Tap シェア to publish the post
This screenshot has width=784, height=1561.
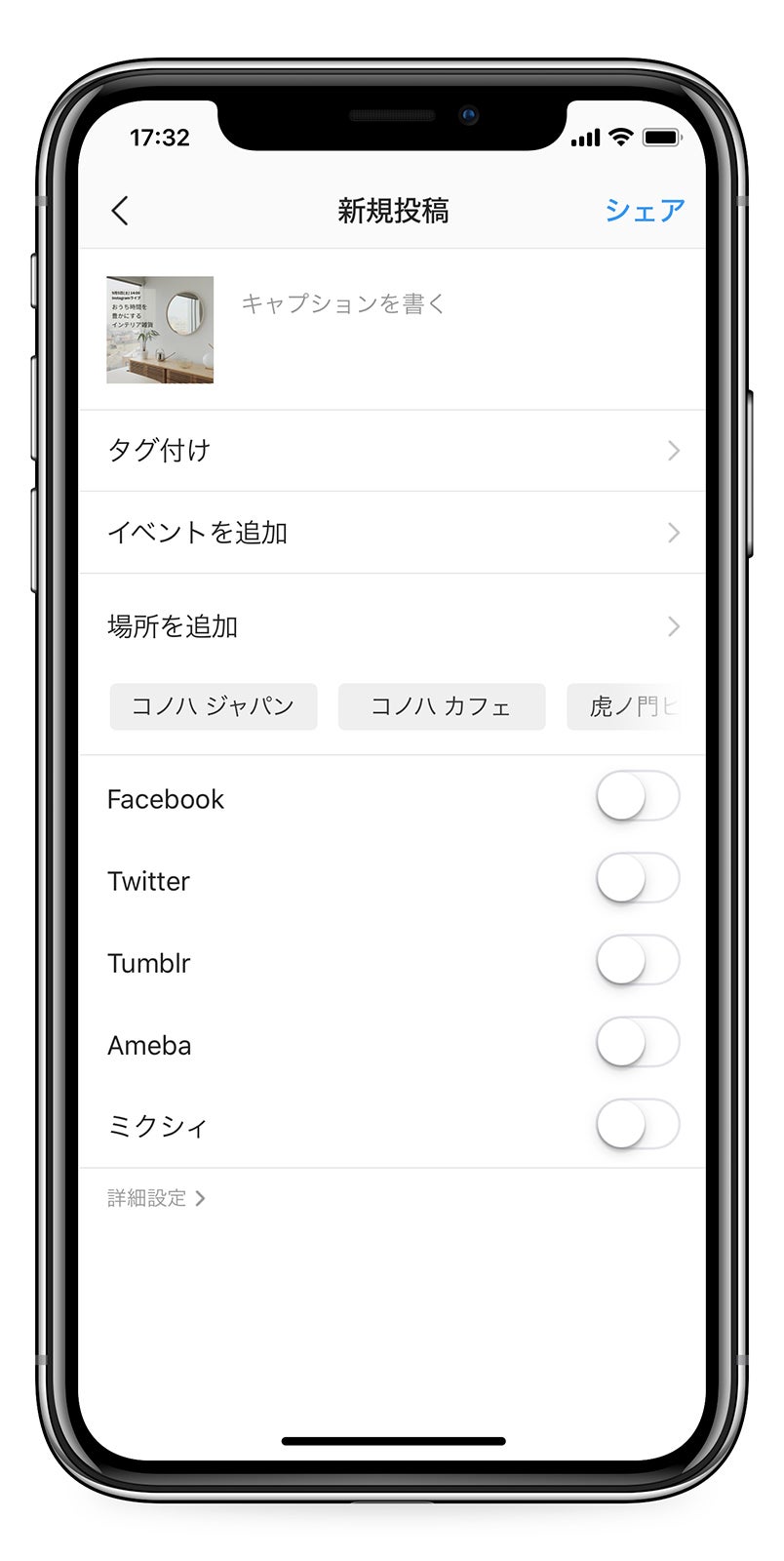[645, 210]
